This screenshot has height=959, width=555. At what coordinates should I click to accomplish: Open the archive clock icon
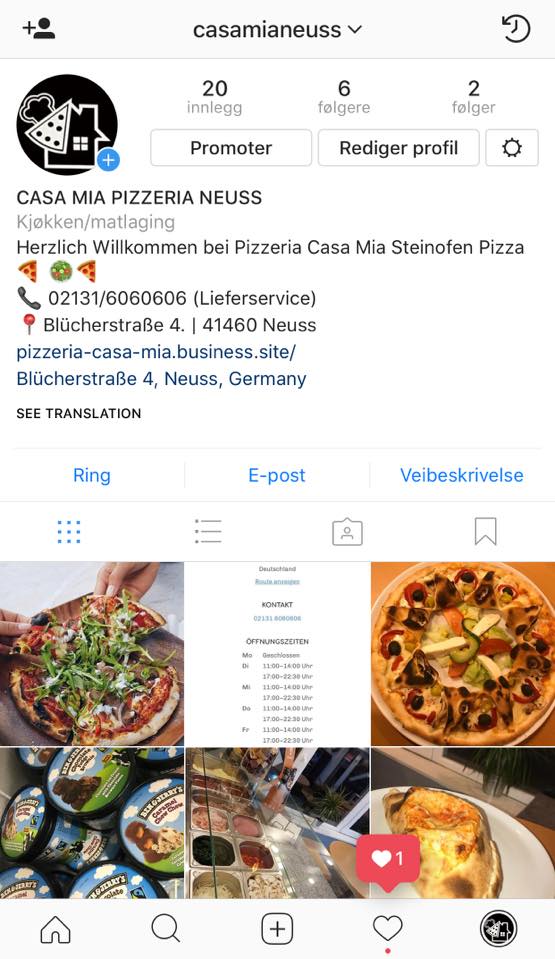click(x=515, y=29)
